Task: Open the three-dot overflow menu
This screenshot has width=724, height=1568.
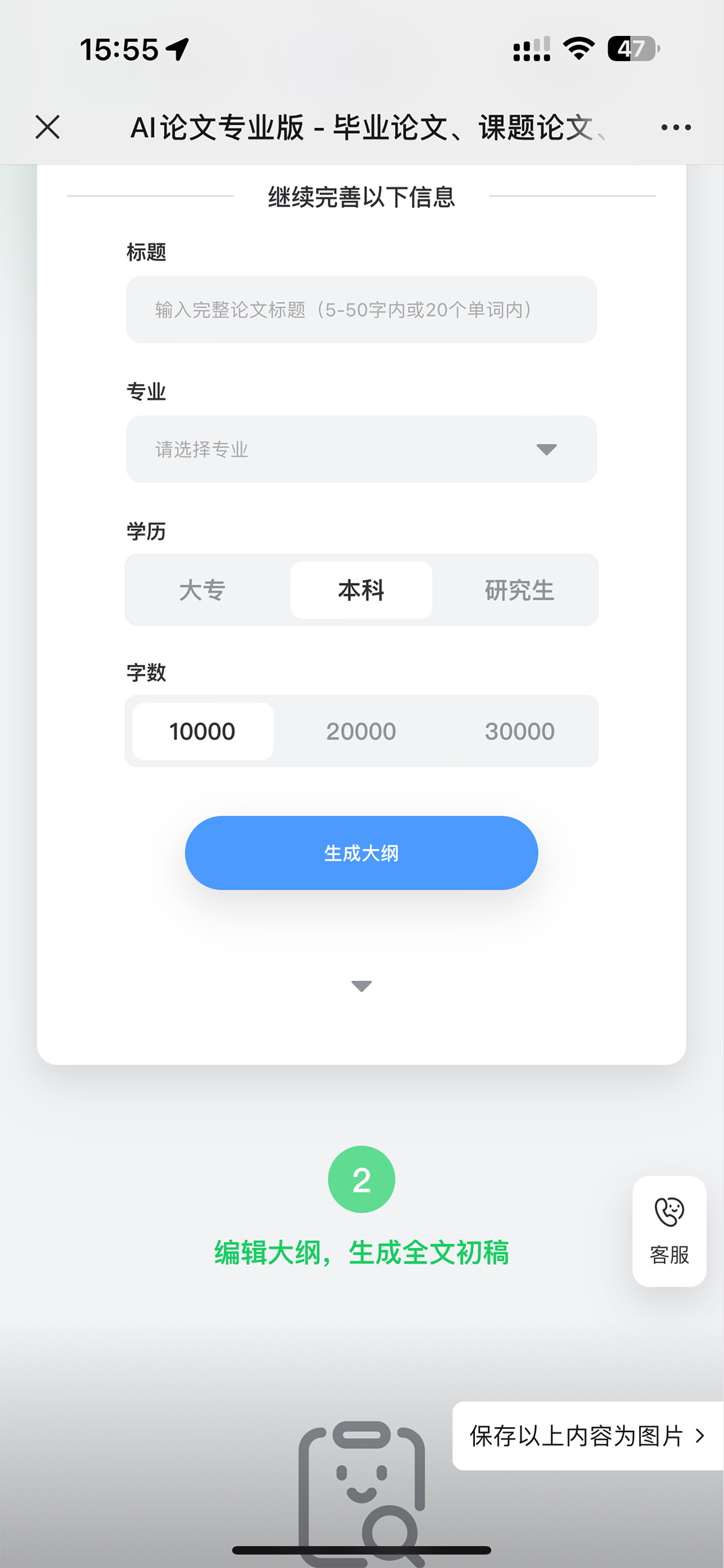Action: [676, 127]
